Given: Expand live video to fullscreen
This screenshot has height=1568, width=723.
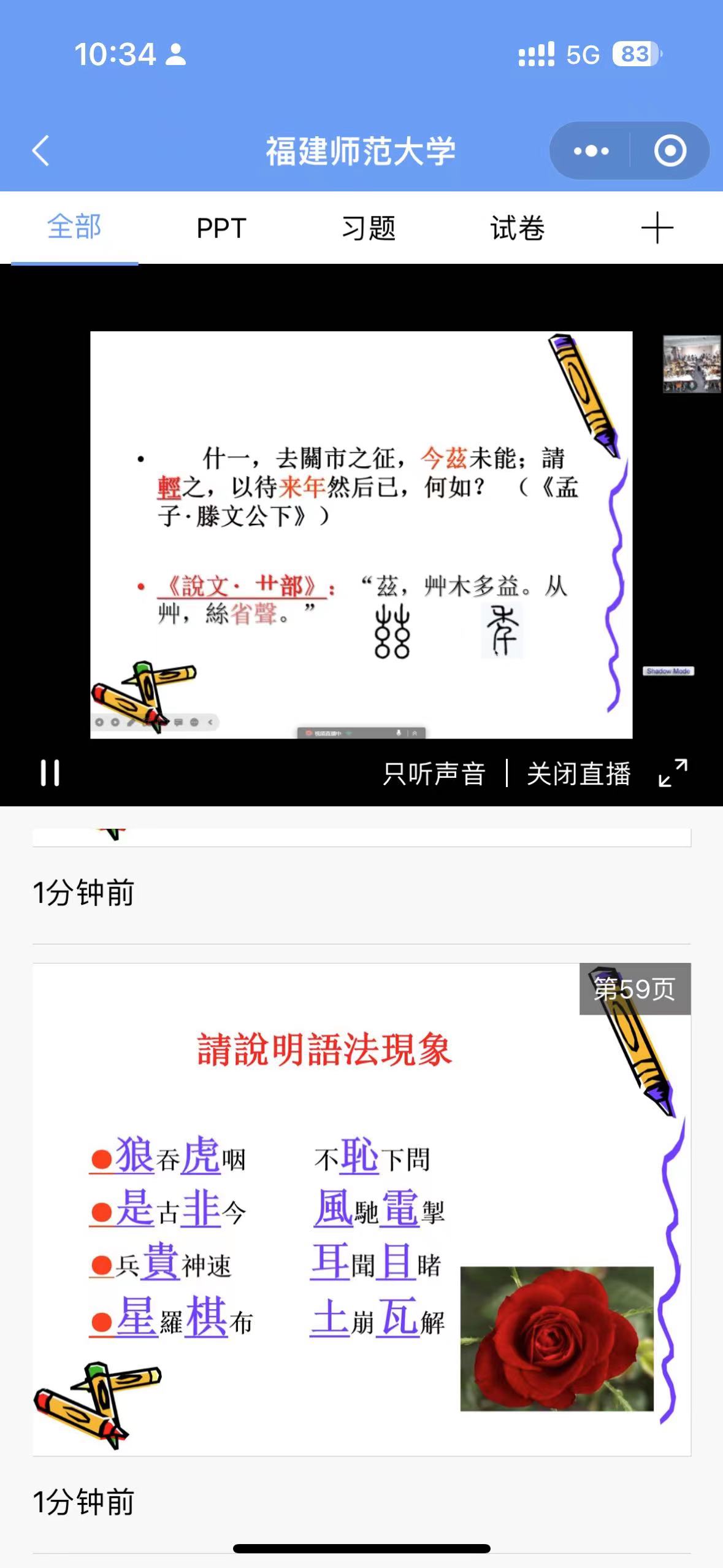Looking at the screenshot, I should tap(673, 773).
